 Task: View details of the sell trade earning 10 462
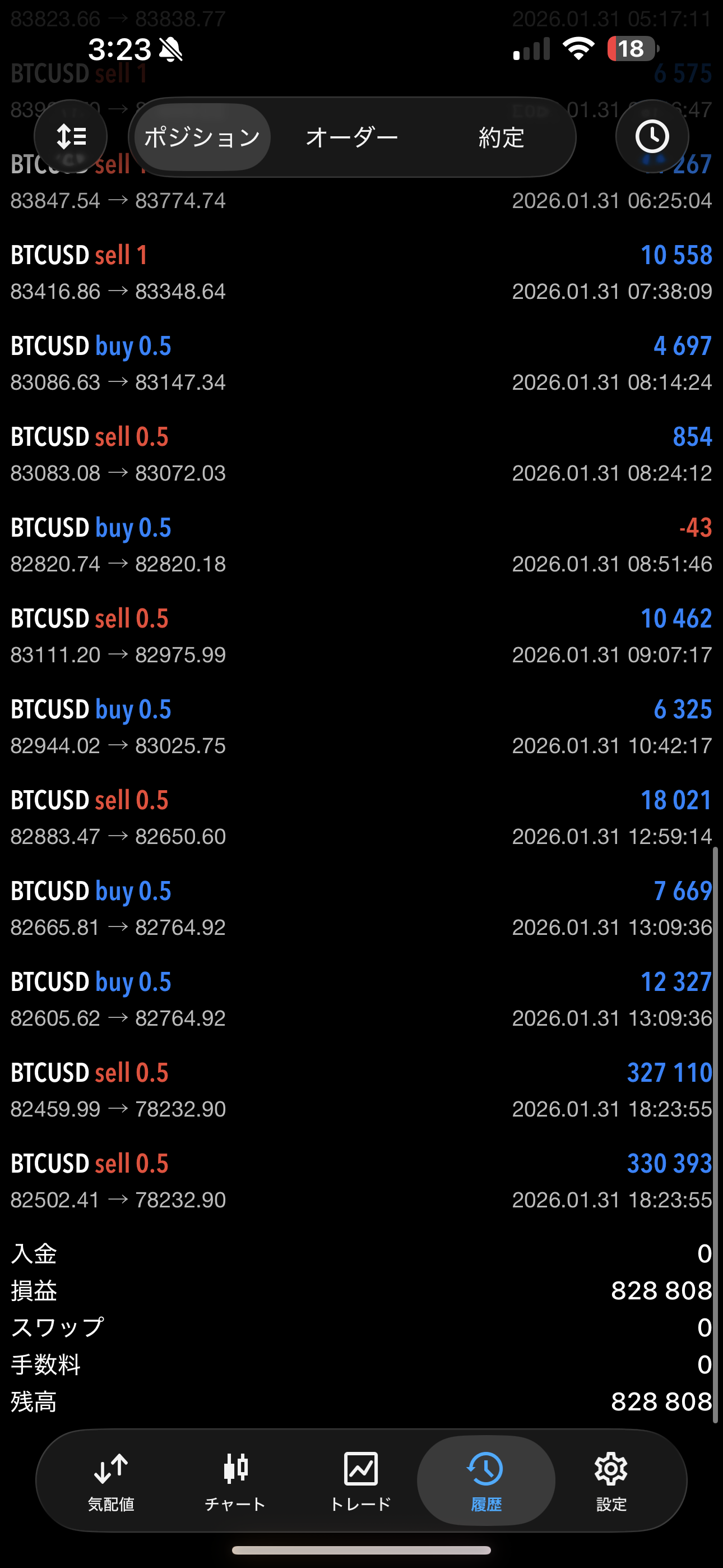click(361, 636)
